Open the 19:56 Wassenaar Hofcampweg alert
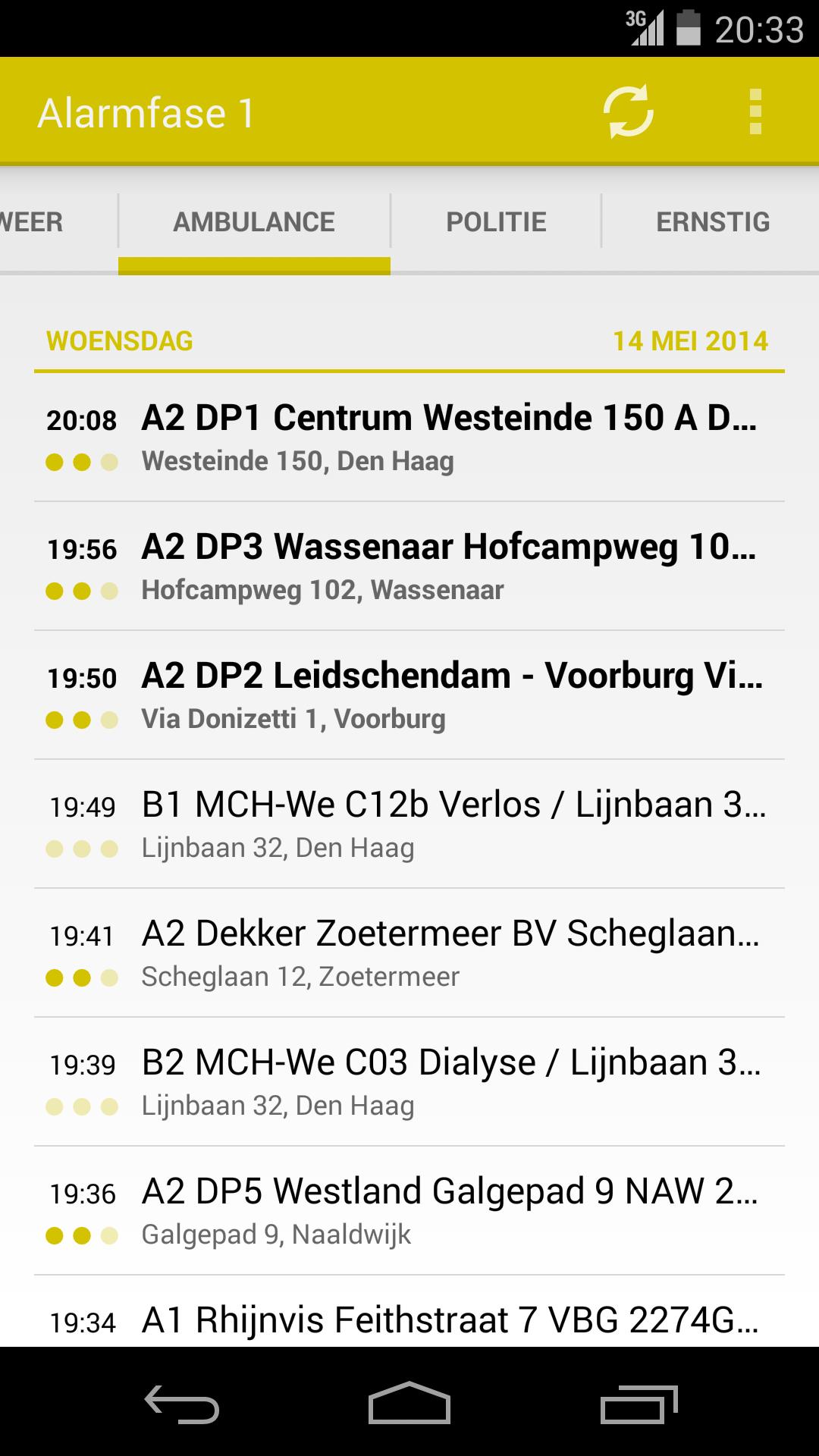Screen dimensions: 819x1456 [x=409, y=566]
